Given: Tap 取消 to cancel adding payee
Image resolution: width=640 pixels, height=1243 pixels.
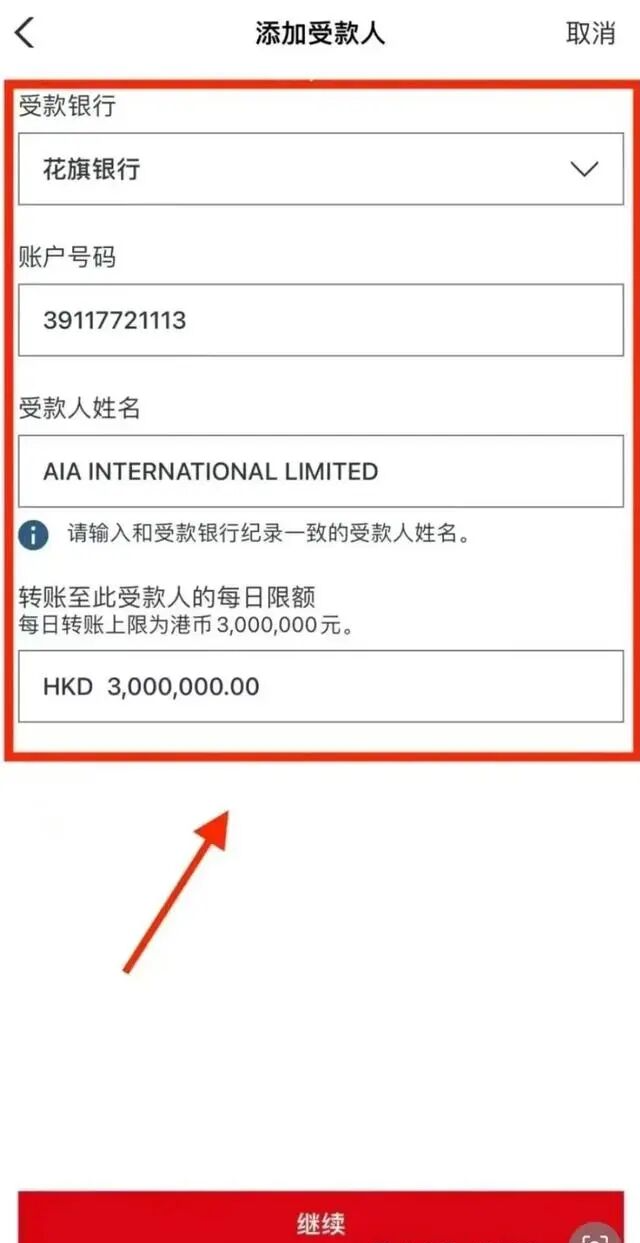Looking at the screenshot, I should [x=590, y=33].
